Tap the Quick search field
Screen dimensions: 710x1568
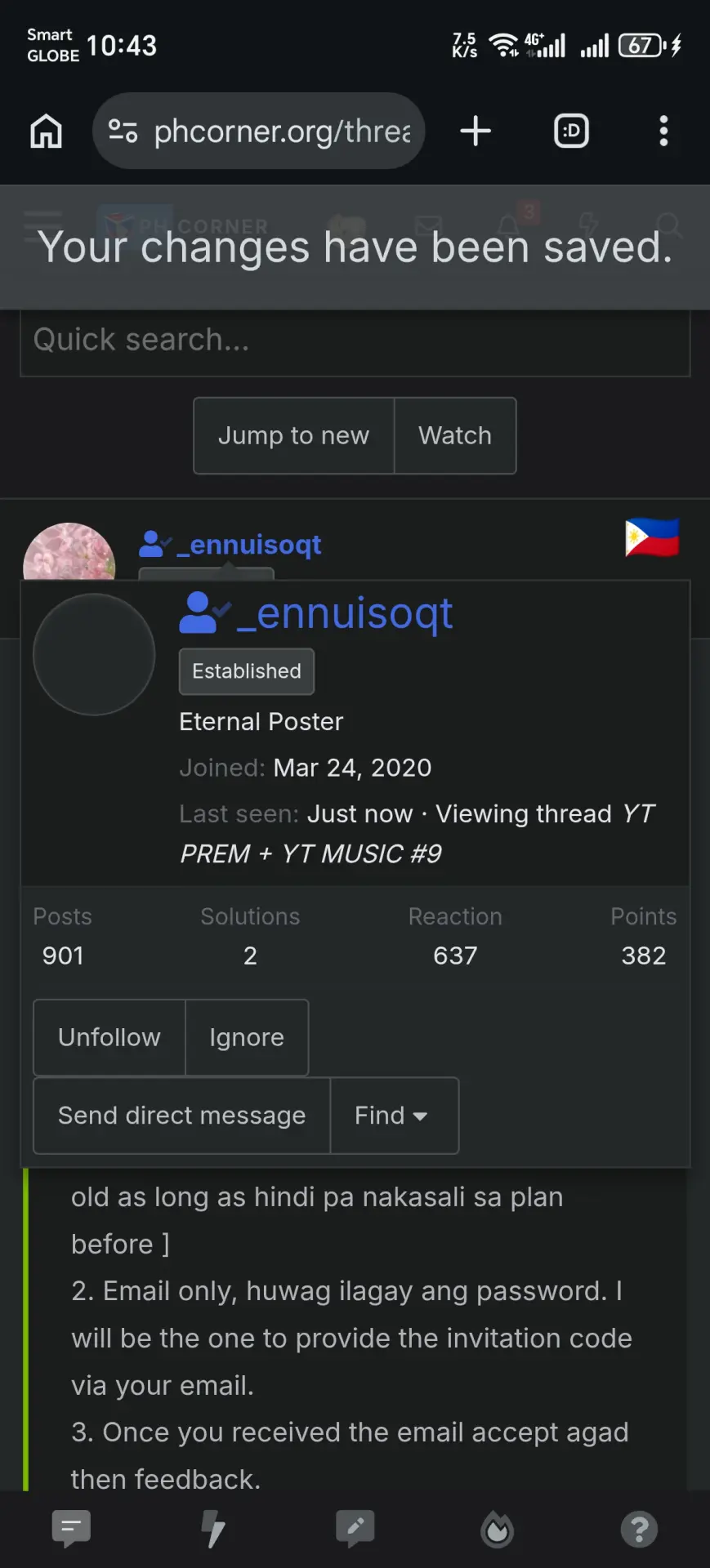click(x=355, y=341)
